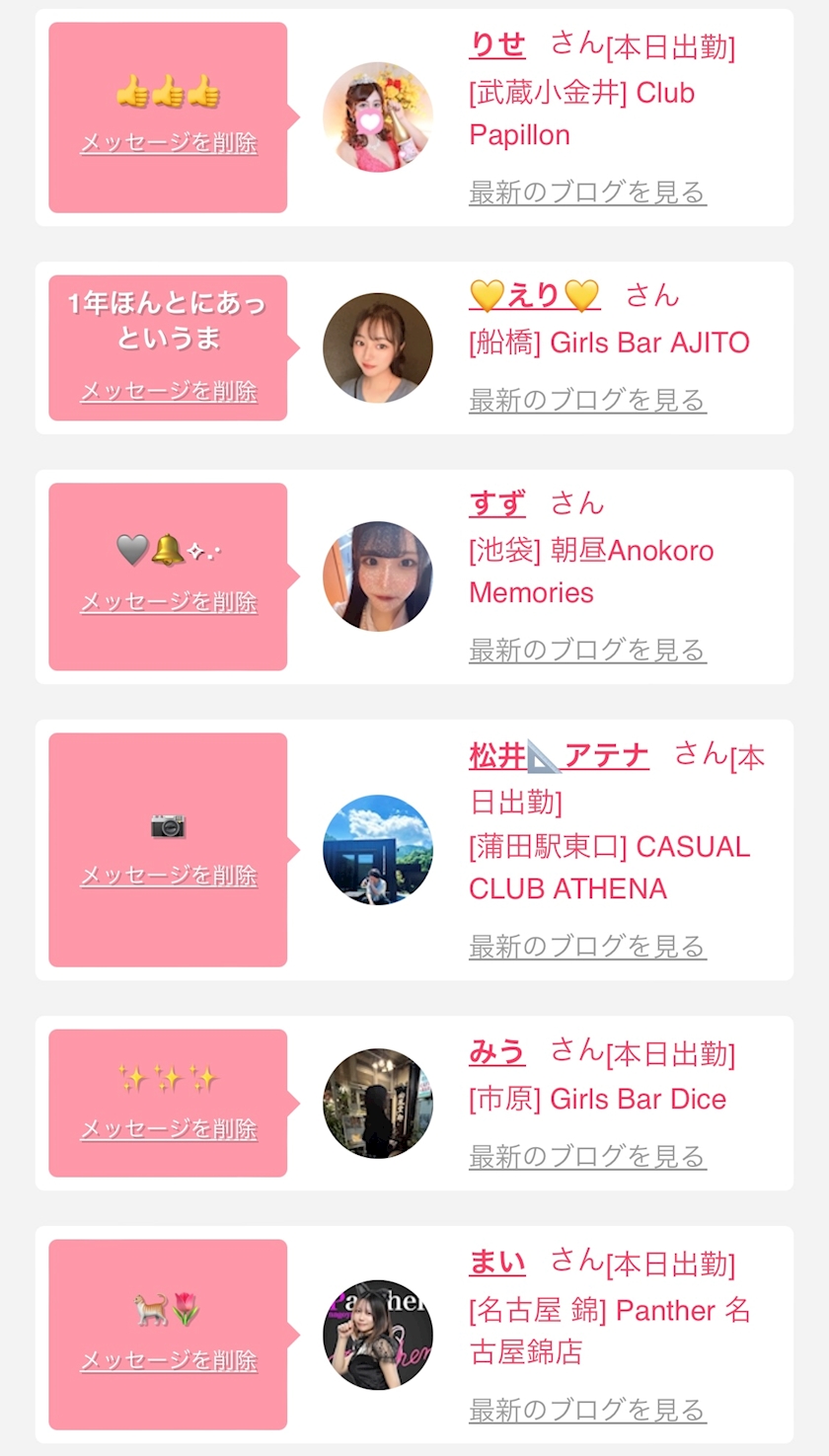Open まい's profile name link
The width and height of the screenshot is (829, 1456).
pyautogui.click(x=496, y=1263)
